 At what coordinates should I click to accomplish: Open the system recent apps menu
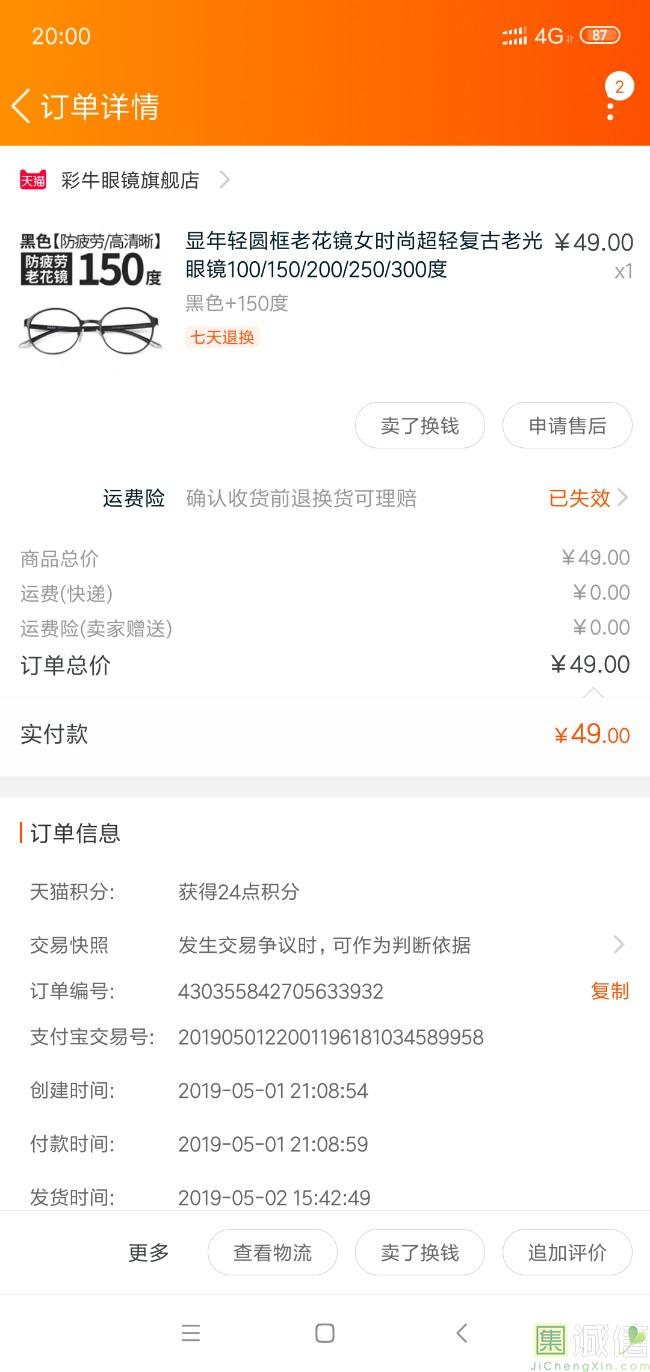point(191,1333)
